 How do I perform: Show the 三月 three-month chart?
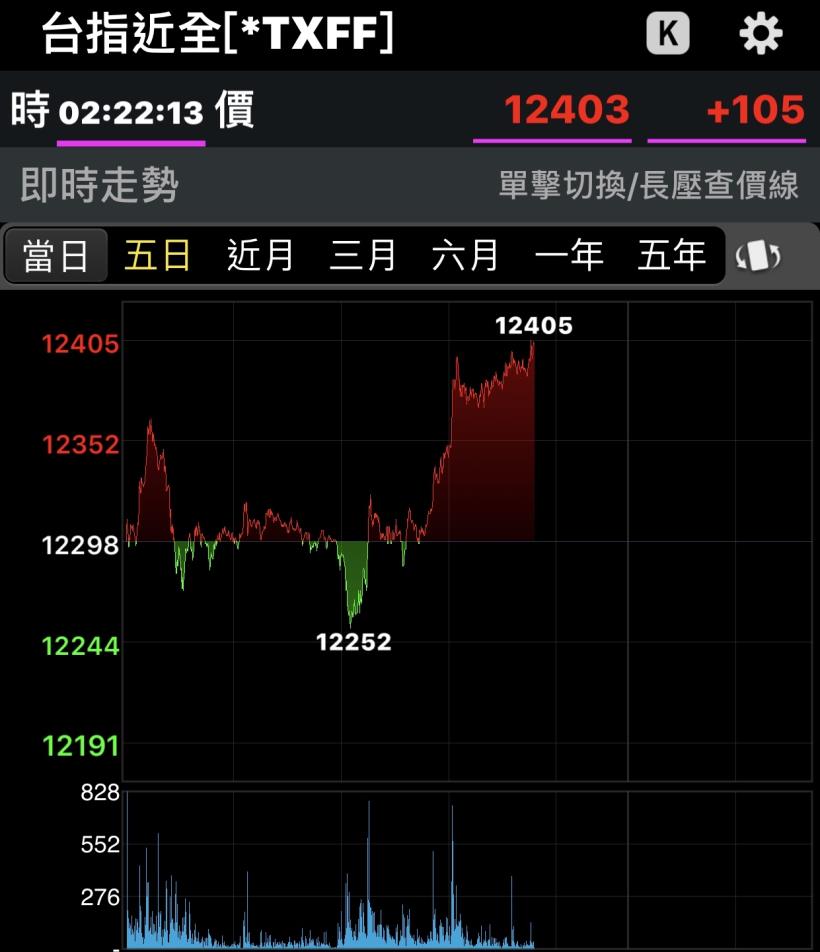click(x=363, y=256)
